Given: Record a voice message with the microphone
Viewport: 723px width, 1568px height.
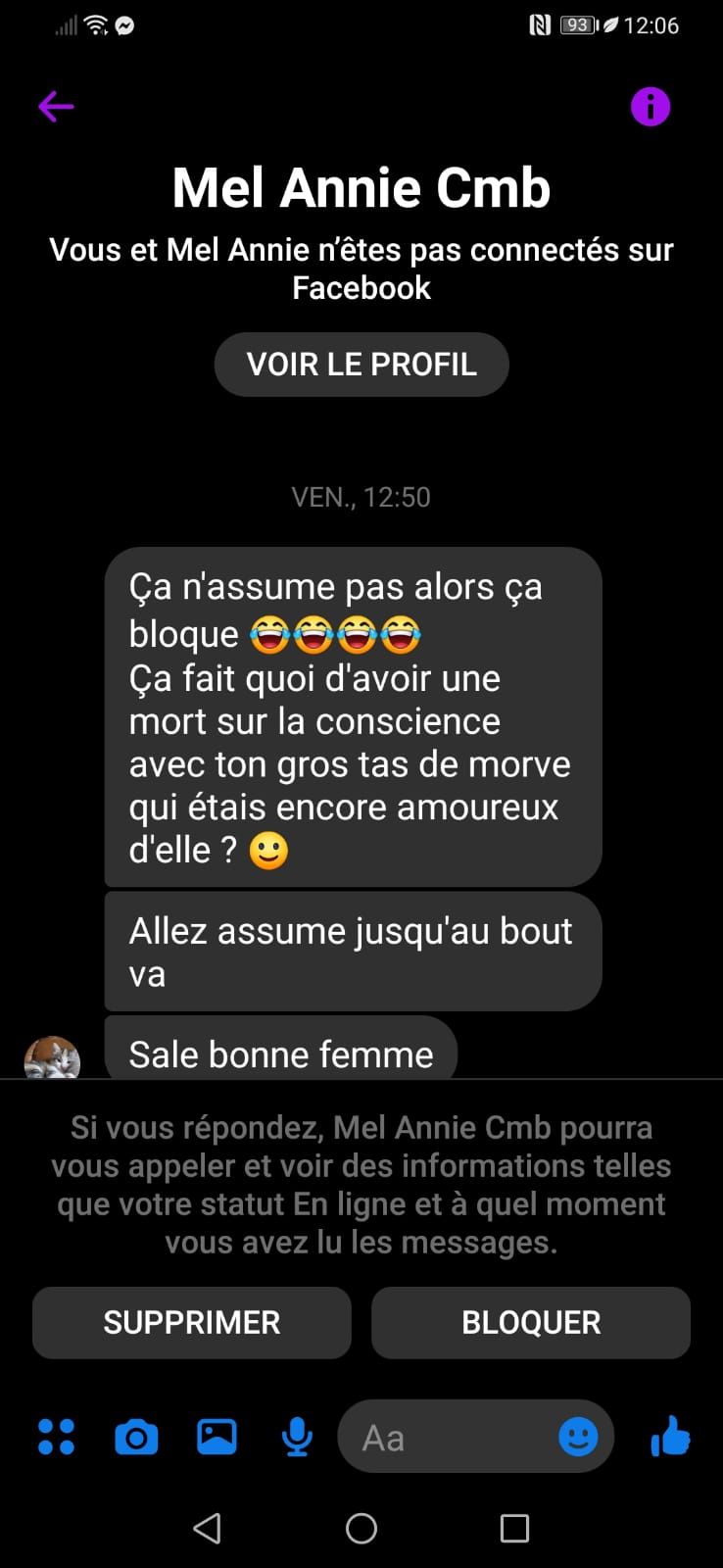Looking at the screenshot, I should point(297,1438).
